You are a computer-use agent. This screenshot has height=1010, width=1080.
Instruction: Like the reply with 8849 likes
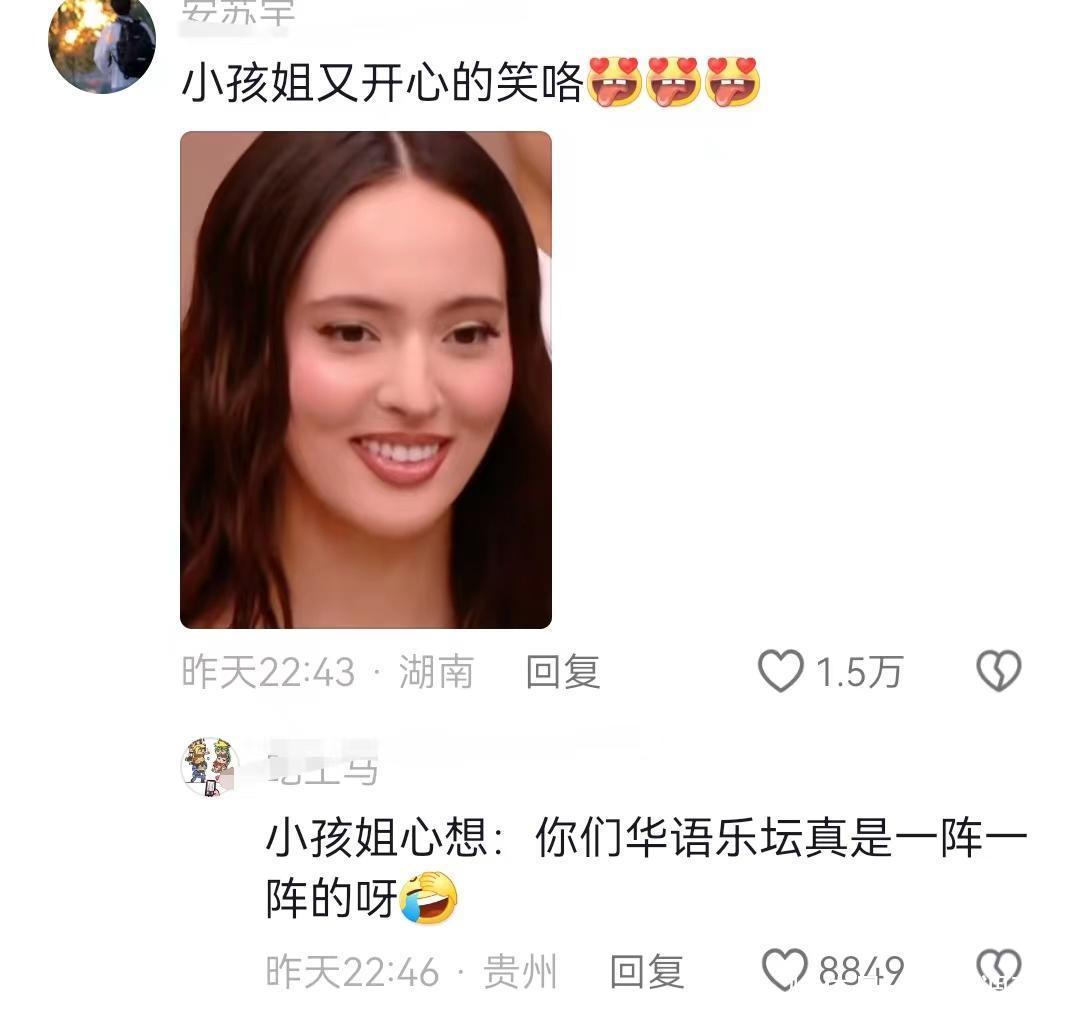point(785,970)
